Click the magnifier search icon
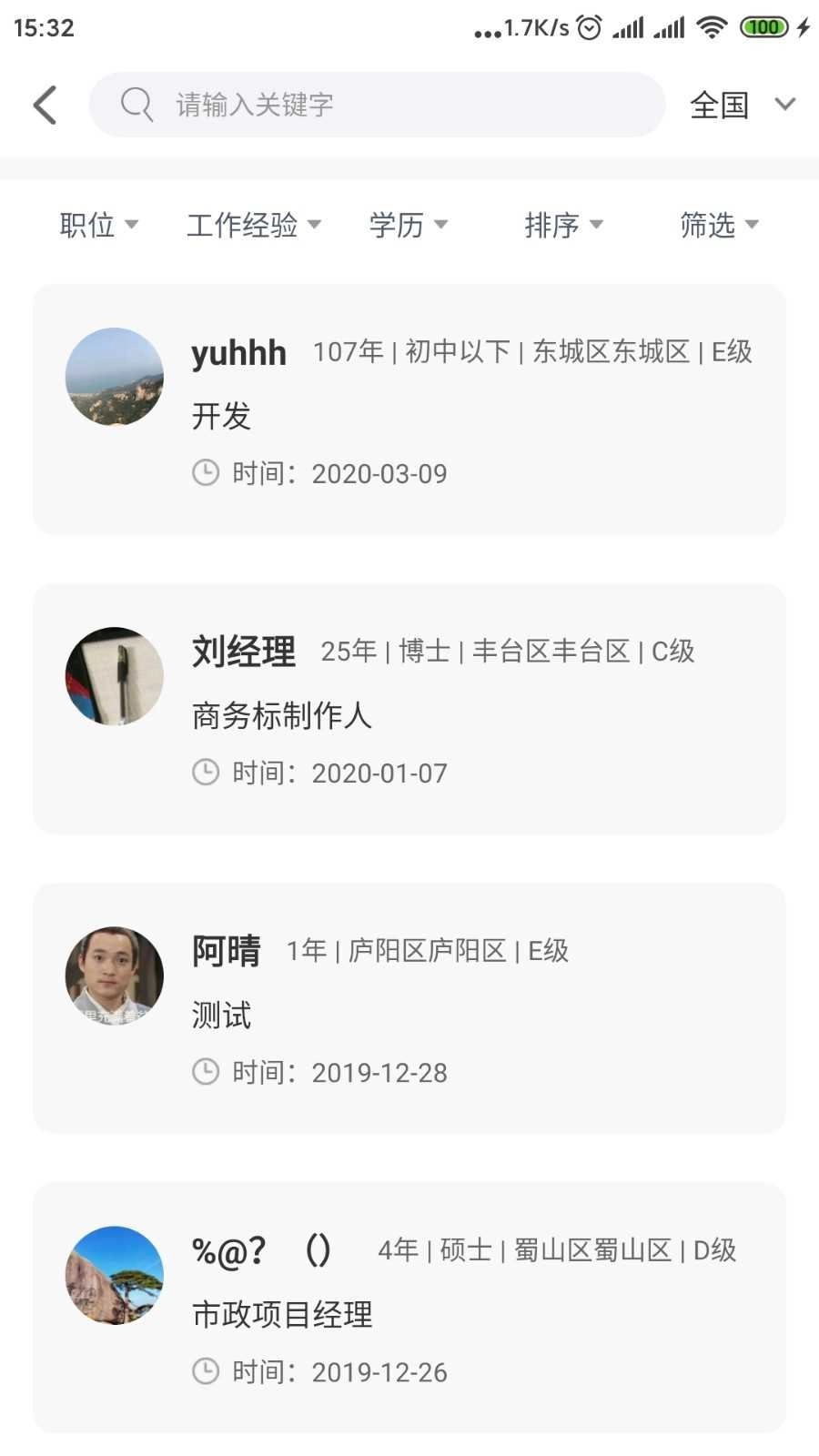This screenshot has width=819, height=1456. 136,104
